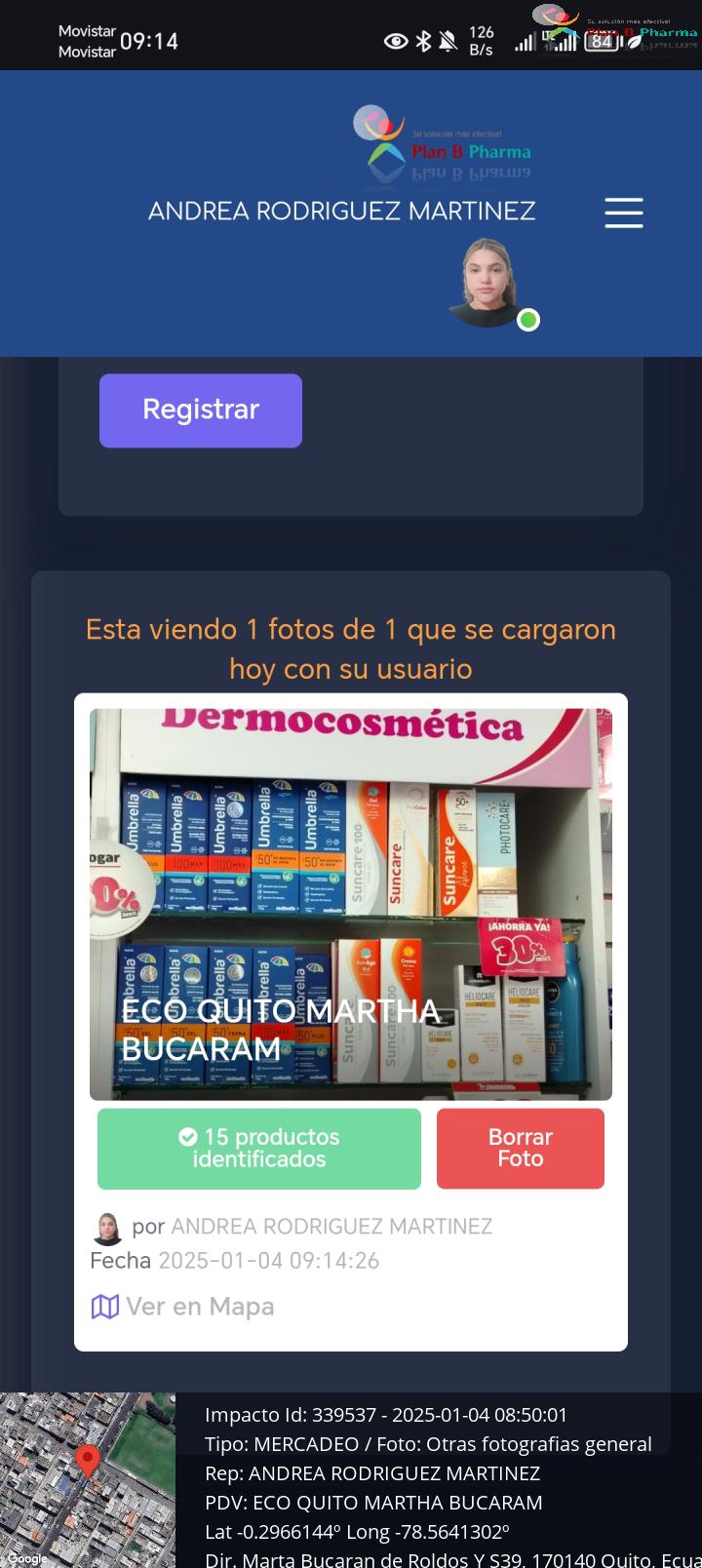The width and height of the screenshot is (702, 1568).
Task: View the 15 productos identificados
Action: coord(259,1149)
